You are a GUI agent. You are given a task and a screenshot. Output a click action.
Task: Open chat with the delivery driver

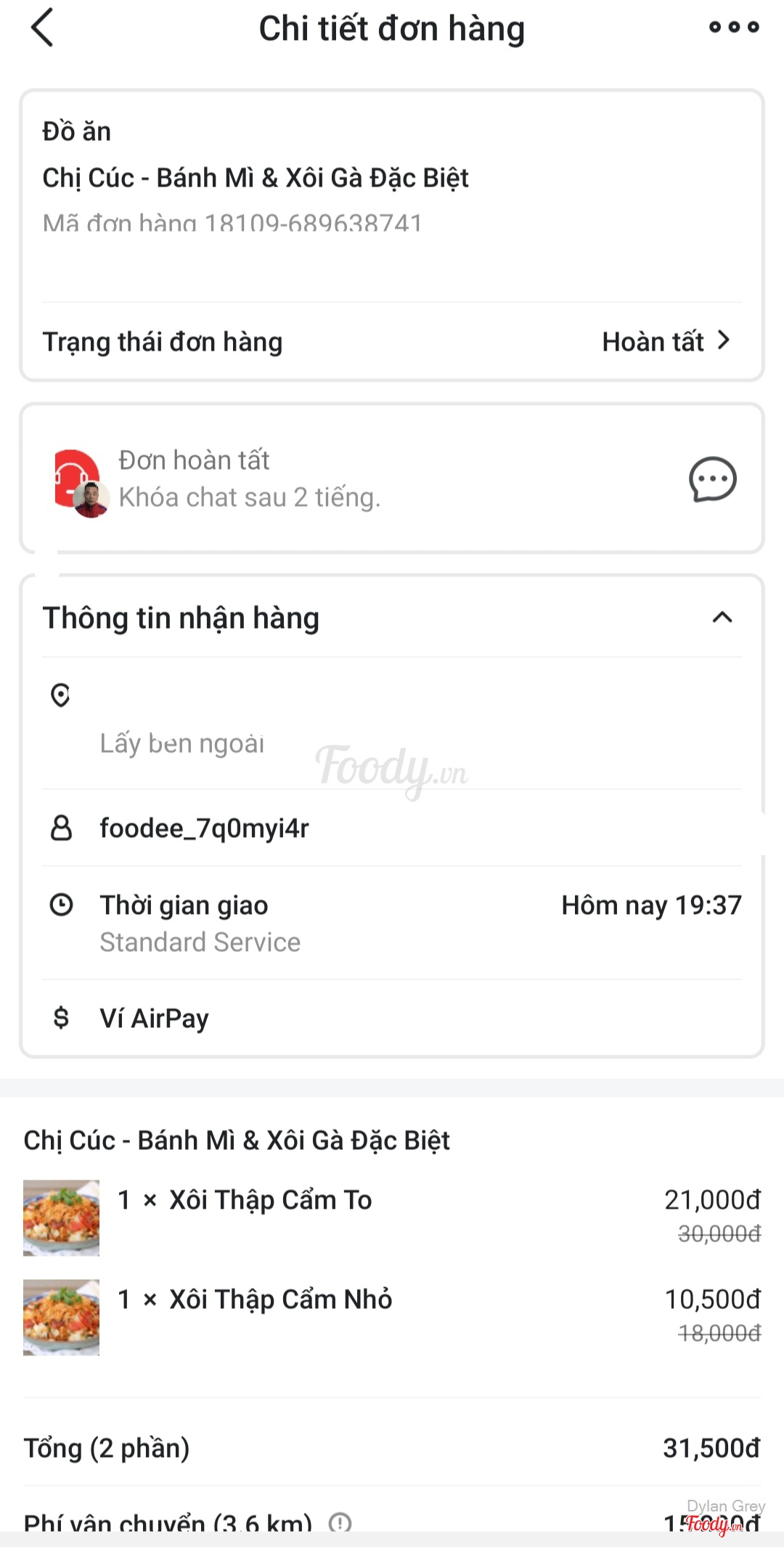pos(712,479)
